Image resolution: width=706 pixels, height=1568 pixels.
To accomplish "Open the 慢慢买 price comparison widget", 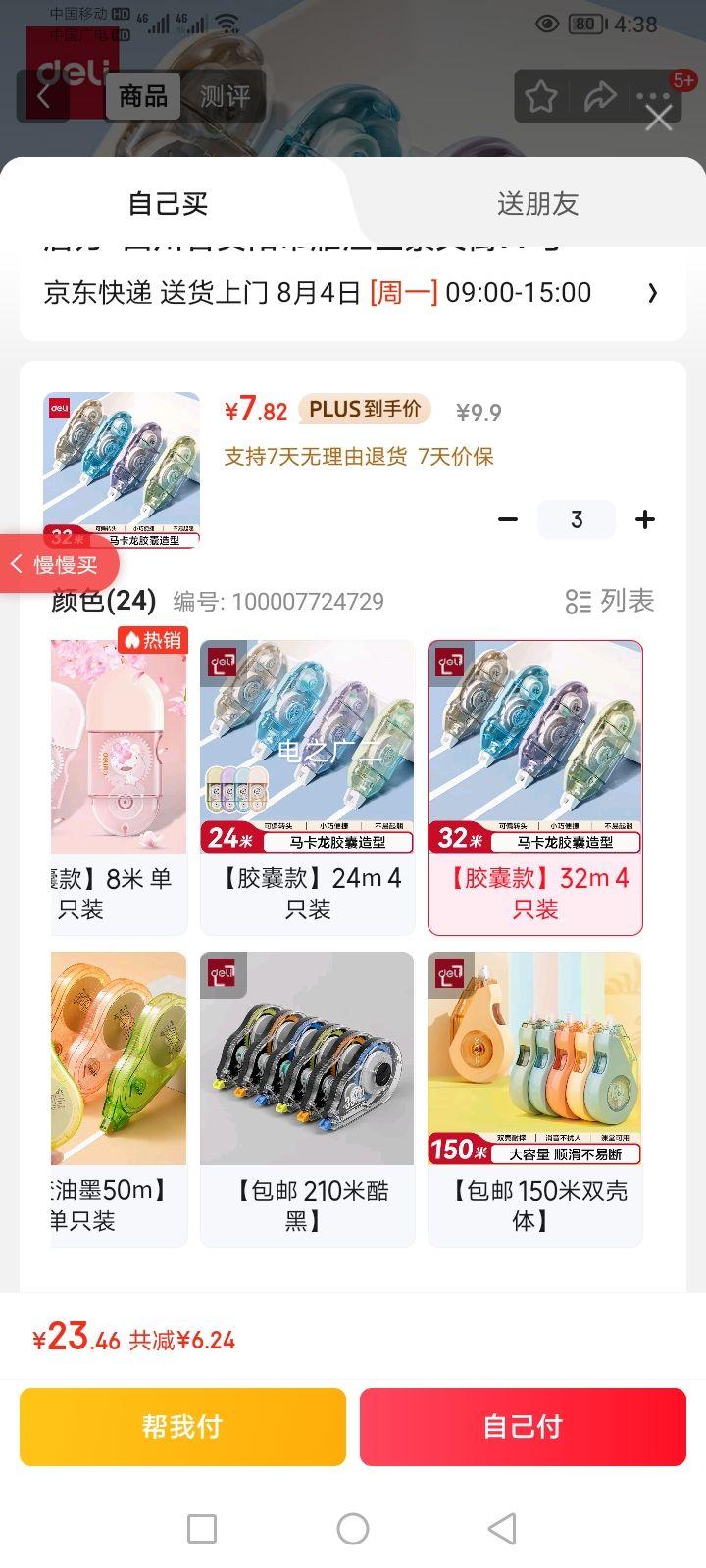I will tap(65, 563).
